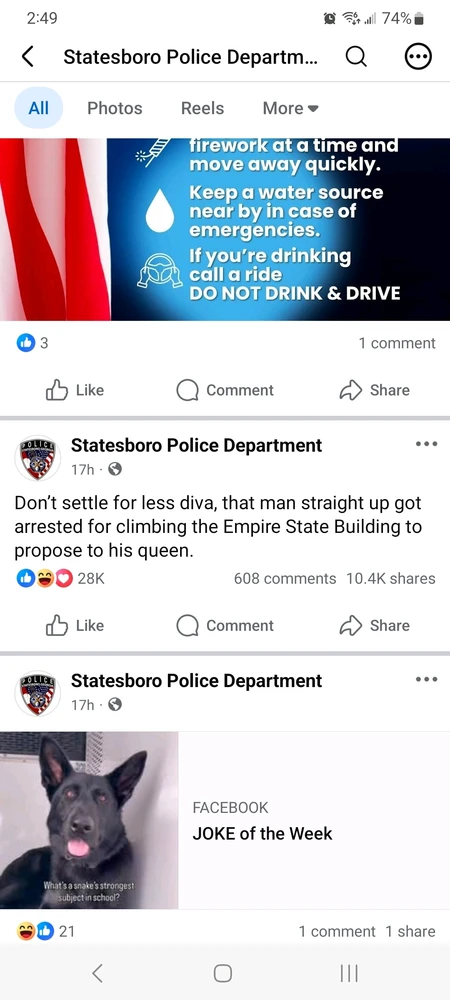View the 608 comments on the proposal post

[x=285, y=578]
